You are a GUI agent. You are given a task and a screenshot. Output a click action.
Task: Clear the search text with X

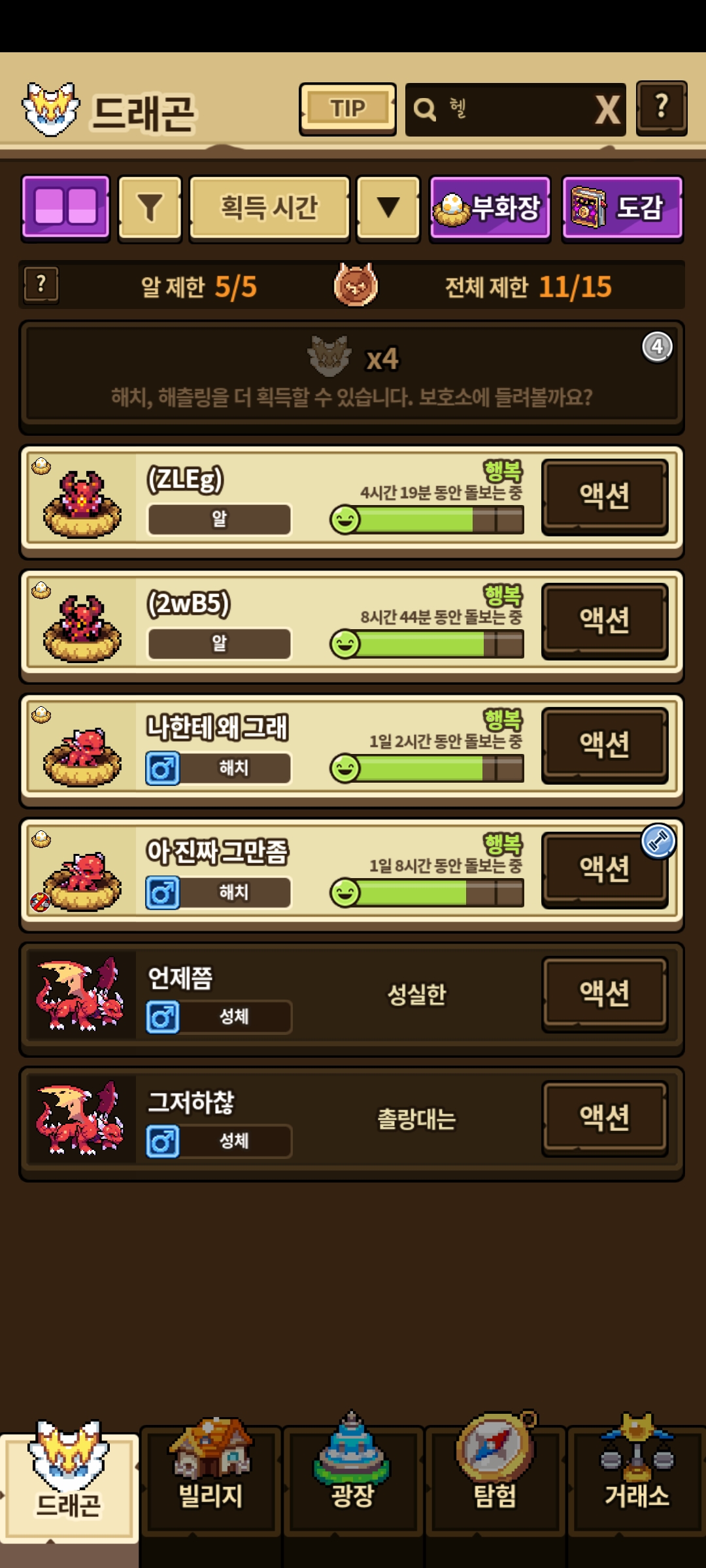[x=607, y=110]
